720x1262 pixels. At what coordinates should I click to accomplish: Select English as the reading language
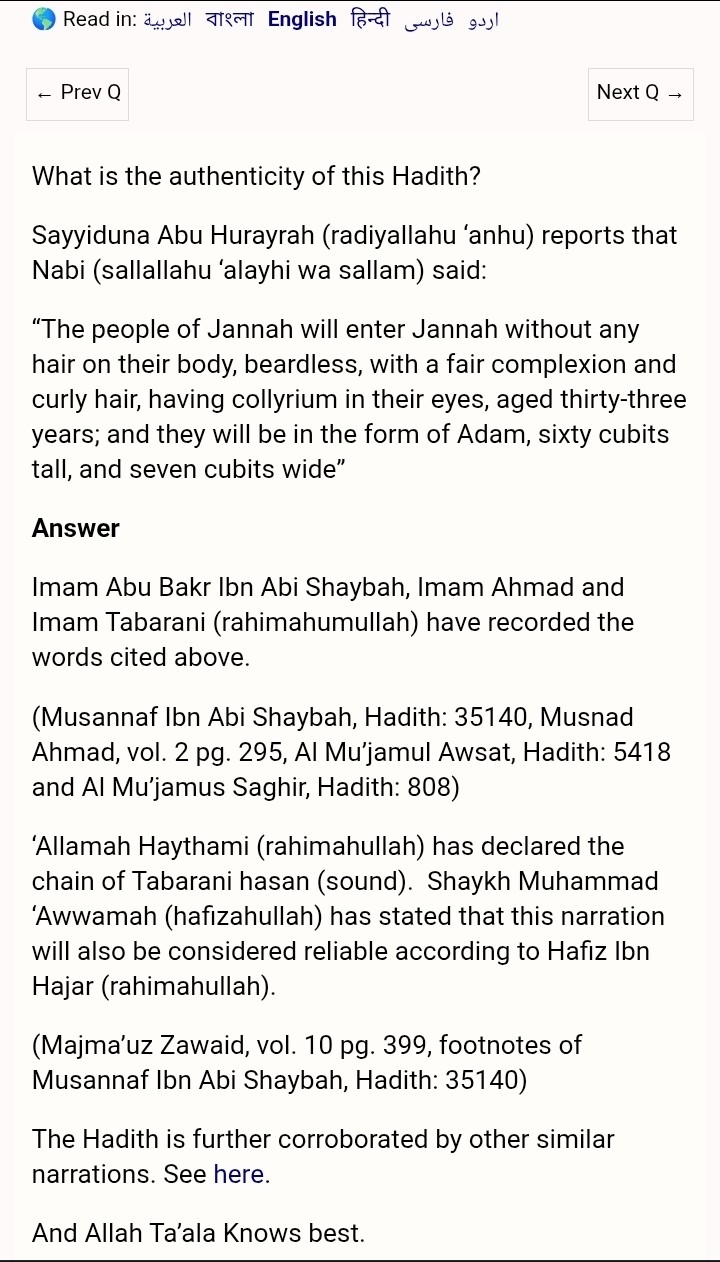point(302,20)
